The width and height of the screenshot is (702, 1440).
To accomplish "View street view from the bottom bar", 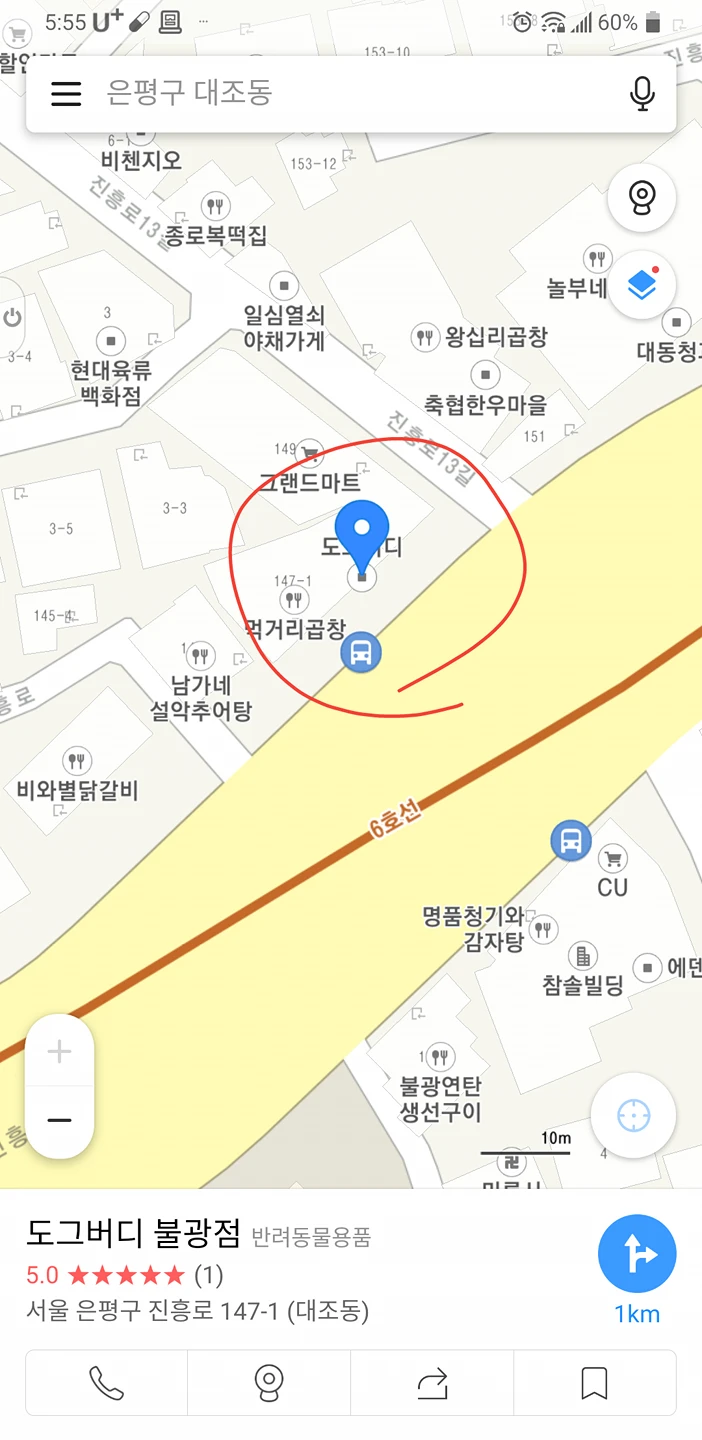I will [269, 1383].
